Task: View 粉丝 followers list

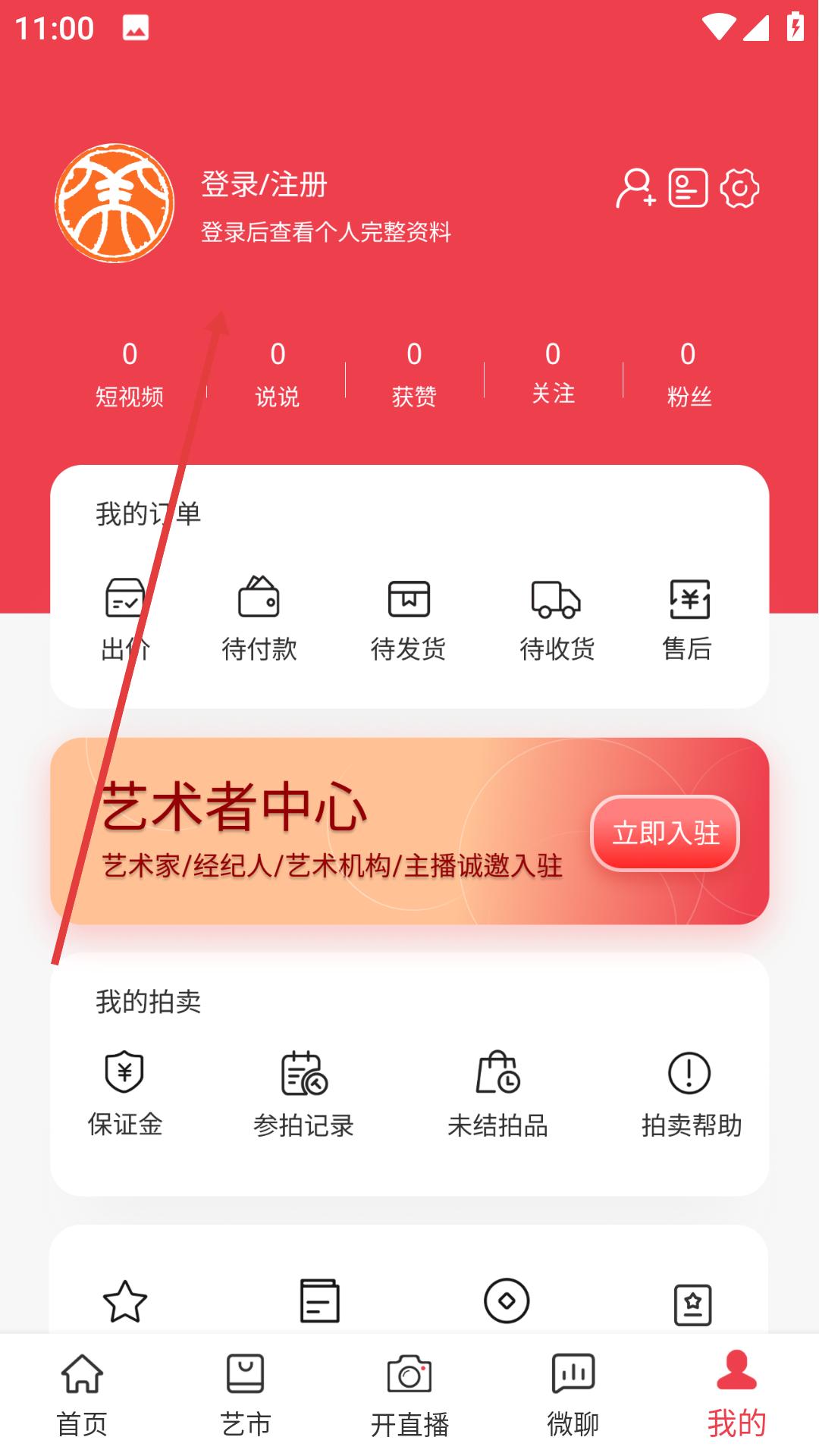Action: coord(689,375)
